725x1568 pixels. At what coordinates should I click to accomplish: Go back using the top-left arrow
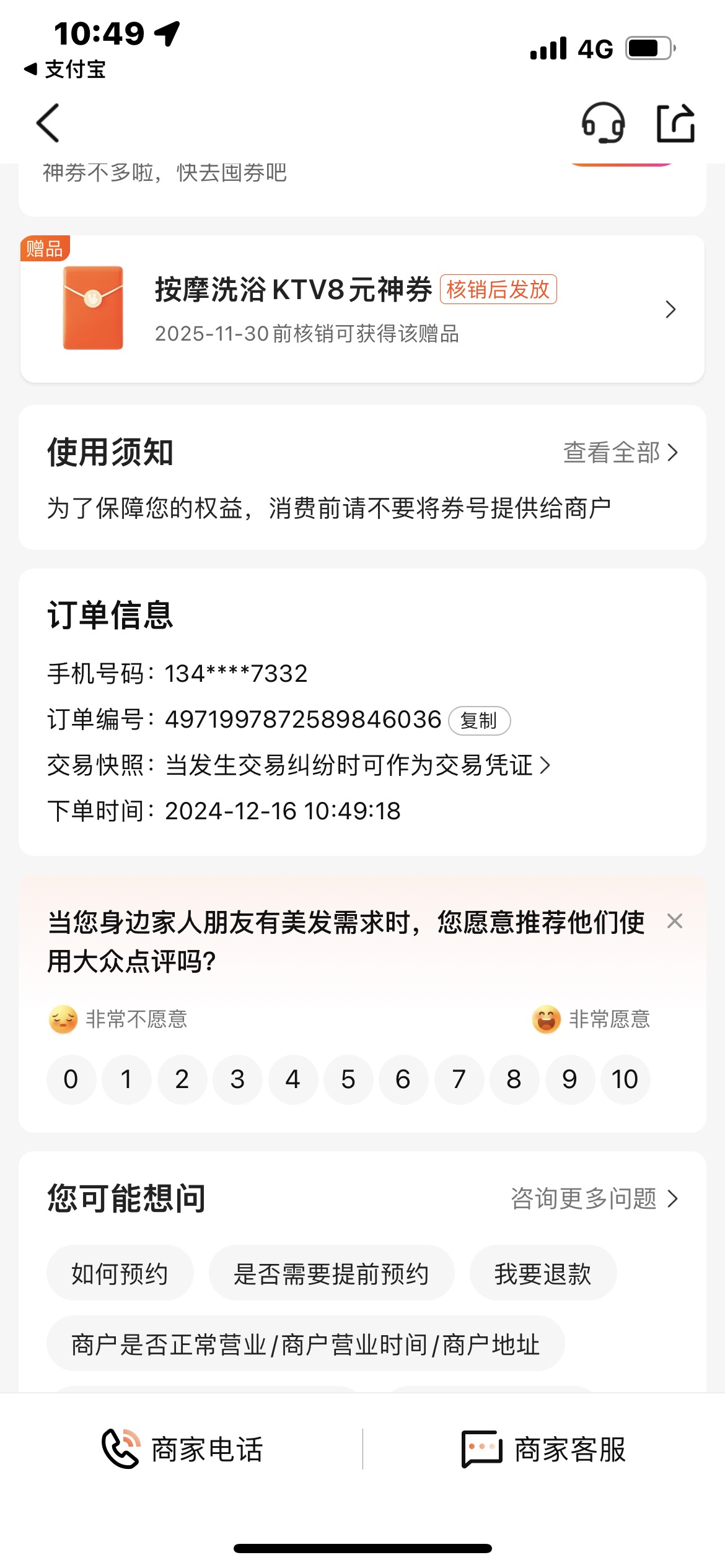click(48, 123)
